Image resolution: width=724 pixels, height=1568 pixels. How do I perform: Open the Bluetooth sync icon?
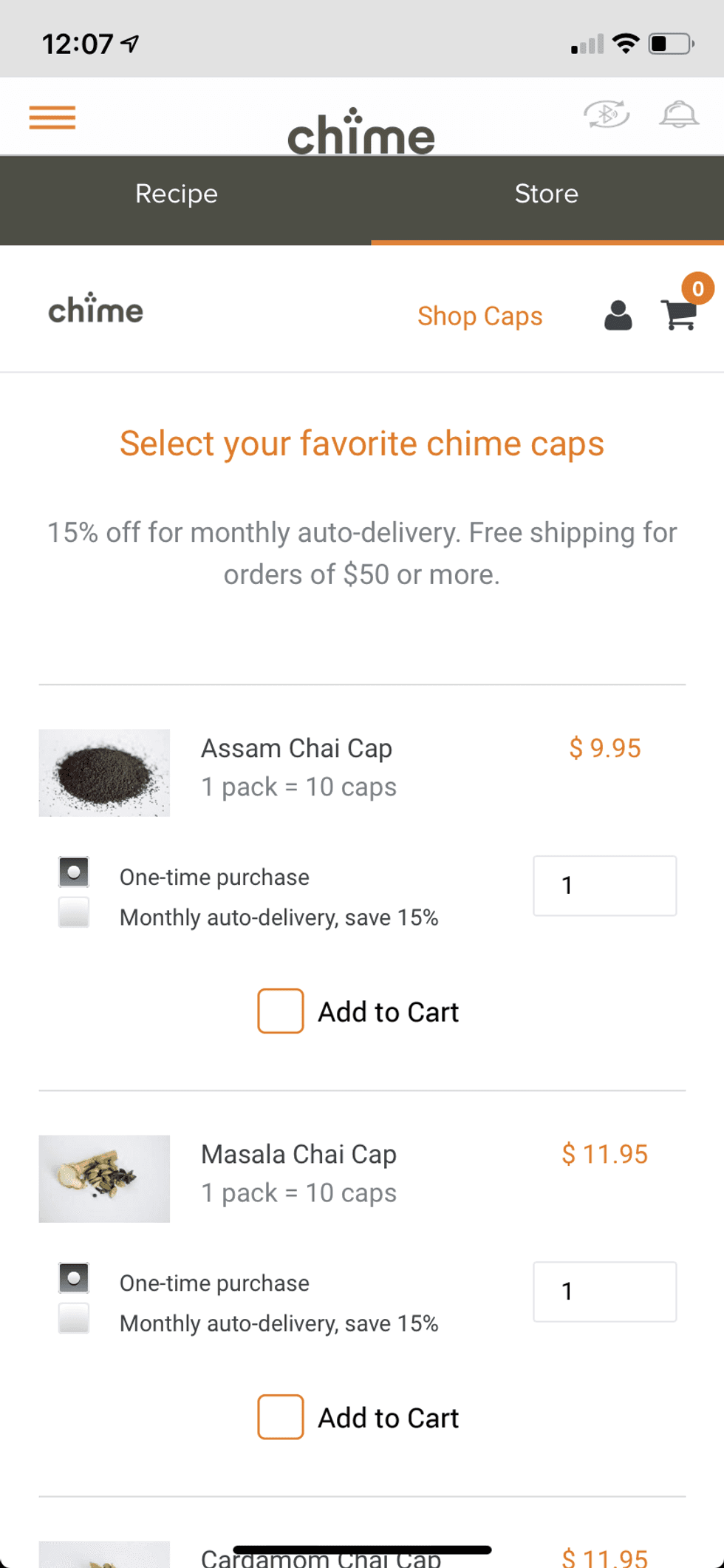click(606, 115)
